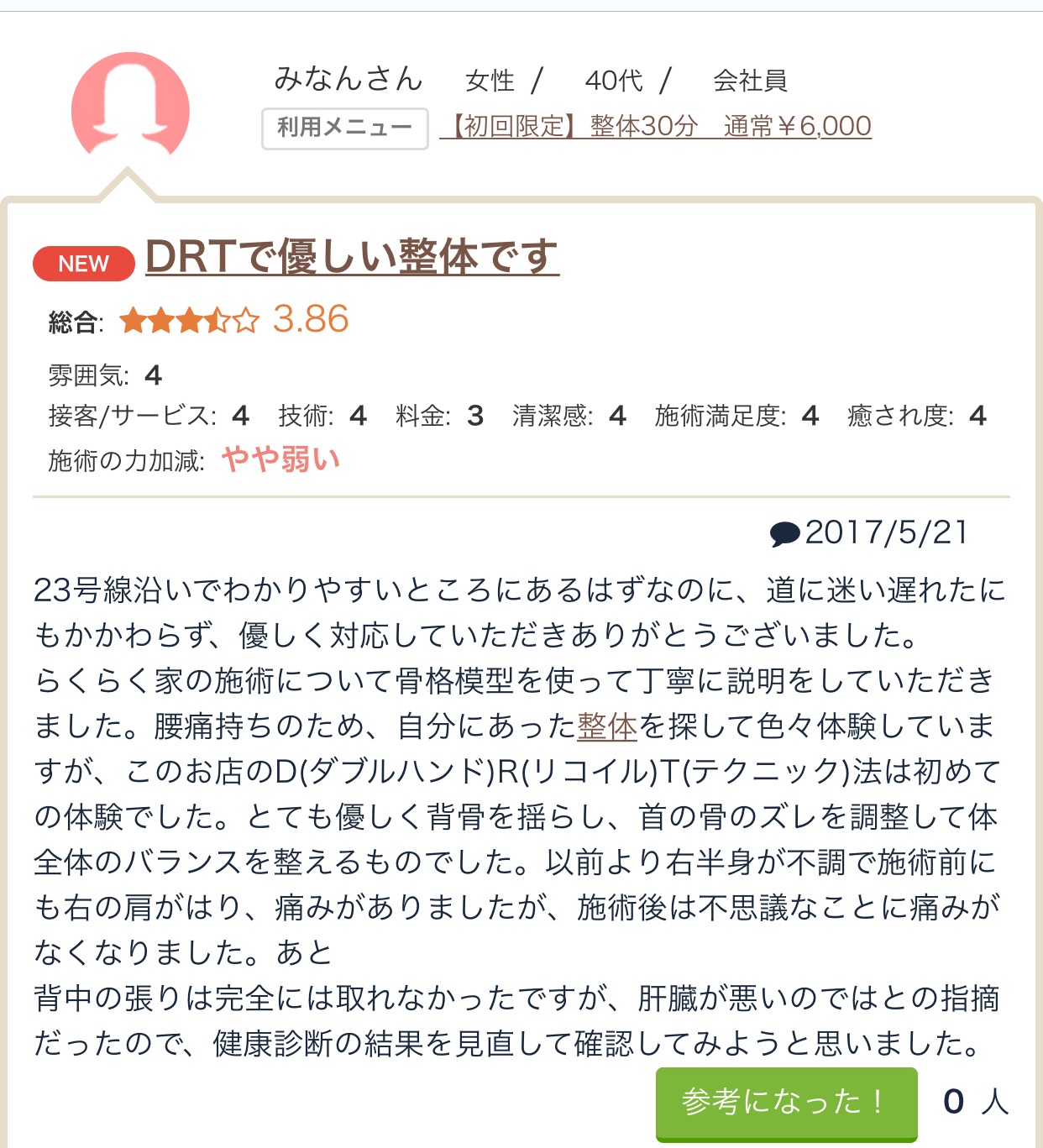Open the review titled DRTで優しい整体です
The image size is (1043, 1148).
[352, 256]
